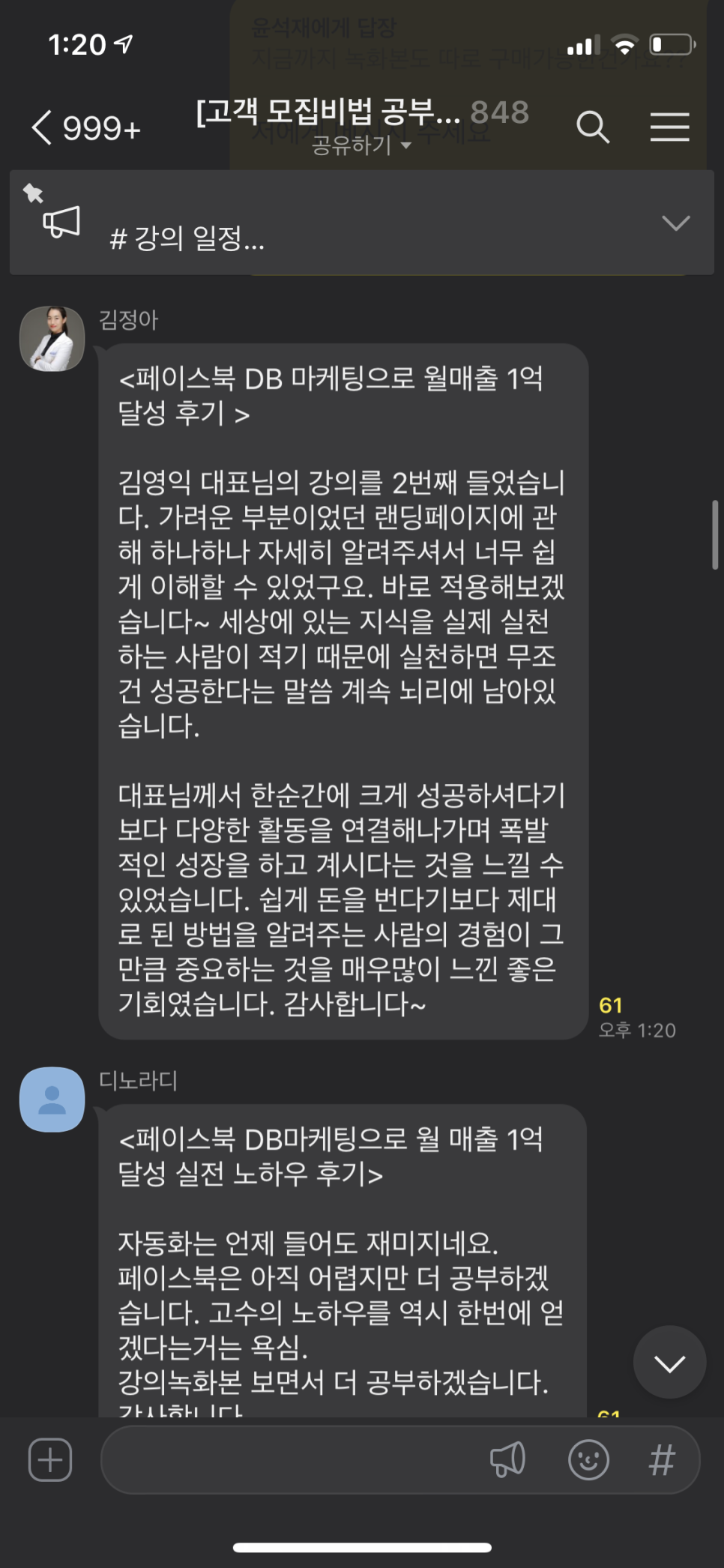
Task: Open the 공유하기 share dropdown
Action: 361,145
